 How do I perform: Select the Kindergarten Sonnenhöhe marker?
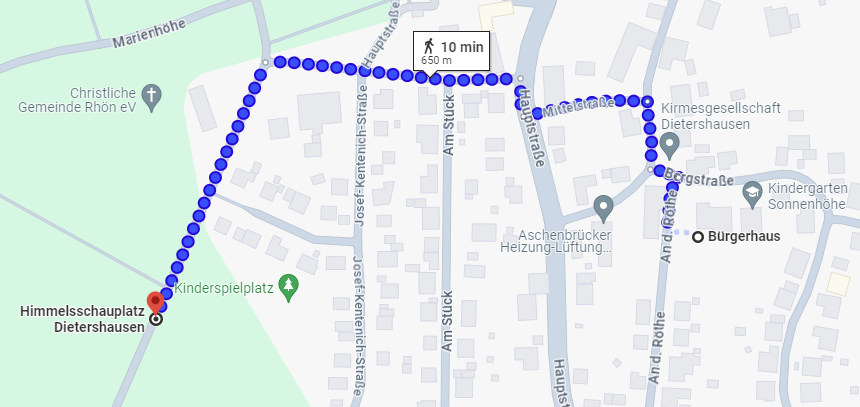click(752, 197)
